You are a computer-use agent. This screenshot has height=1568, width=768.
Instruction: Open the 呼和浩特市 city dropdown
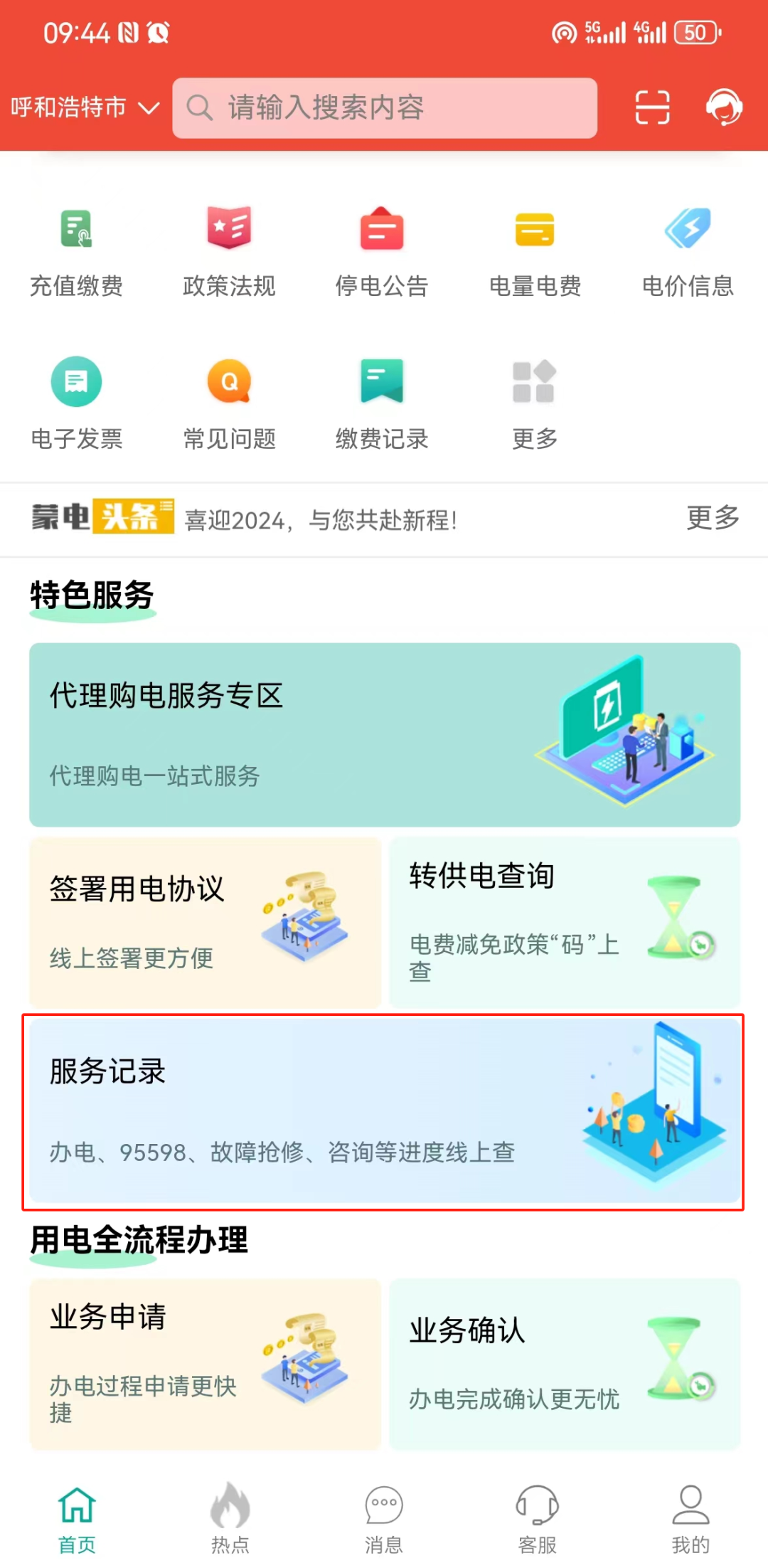(84, 107)
